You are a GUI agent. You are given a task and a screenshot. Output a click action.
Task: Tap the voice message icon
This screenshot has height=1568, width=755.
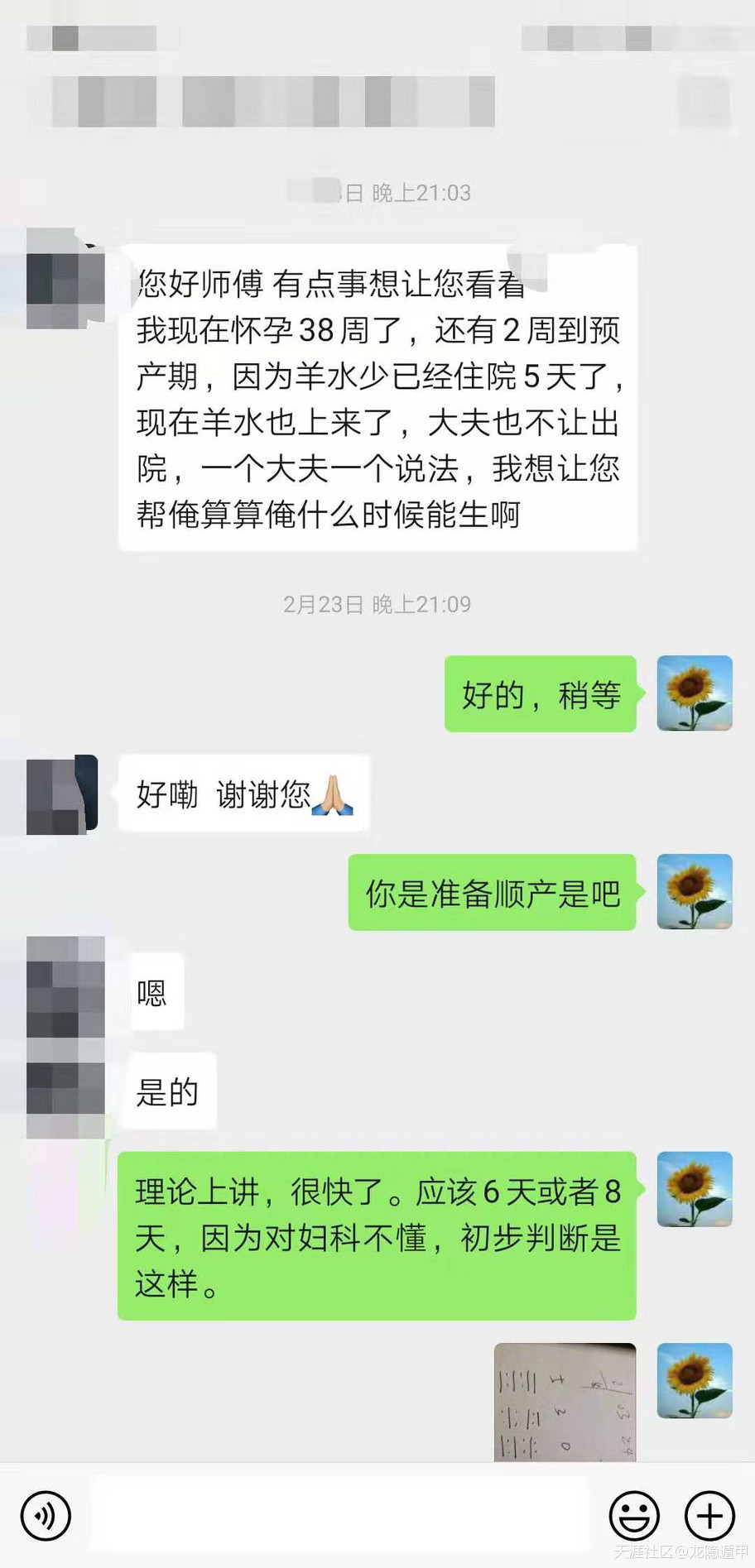point(46,1516)
